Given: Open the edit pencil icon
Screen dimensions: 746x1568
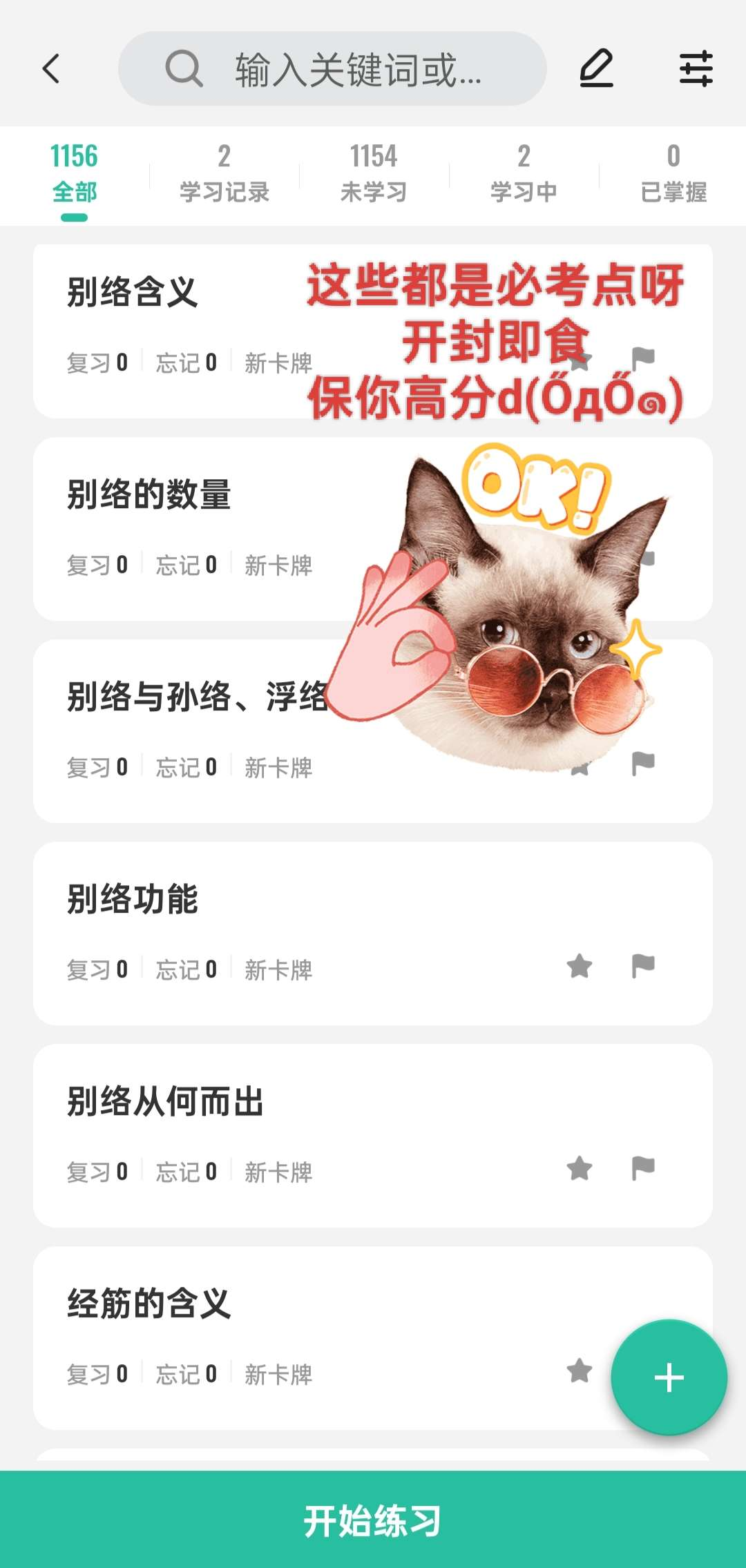Looking at the screenshot, I should pyautogui.click(x=596, y=69).
